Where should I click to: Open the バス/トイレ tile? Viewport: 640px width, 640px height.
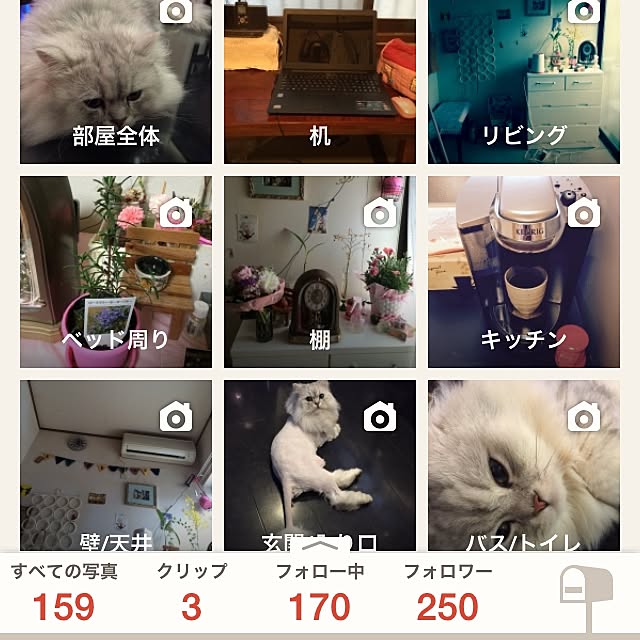click(524, 465)
